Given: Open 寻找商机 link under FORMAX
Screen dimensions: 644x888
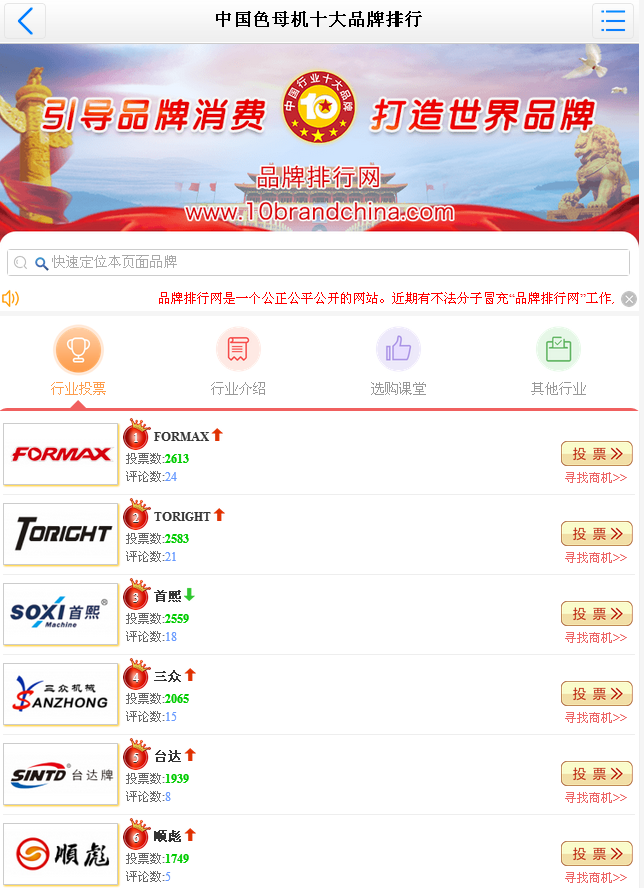Looking at the screenshot, I should coord(595,478).
